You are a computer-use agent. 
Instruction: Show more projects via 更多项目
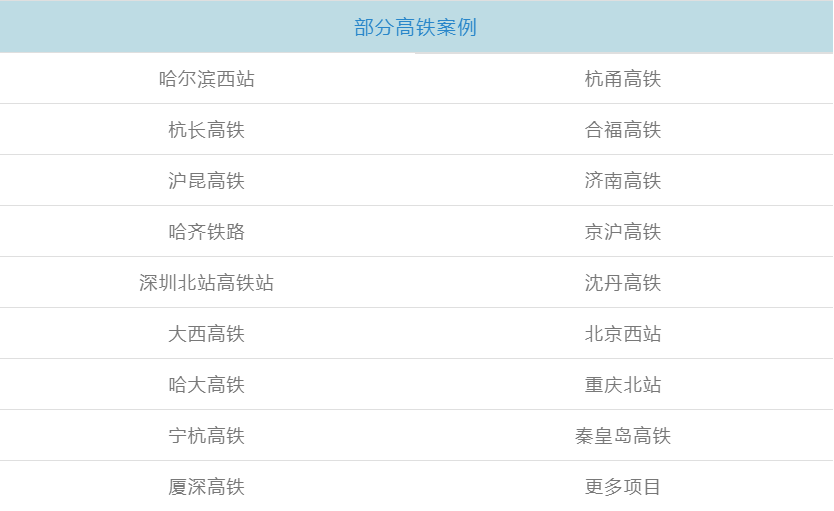coord(623,487)
